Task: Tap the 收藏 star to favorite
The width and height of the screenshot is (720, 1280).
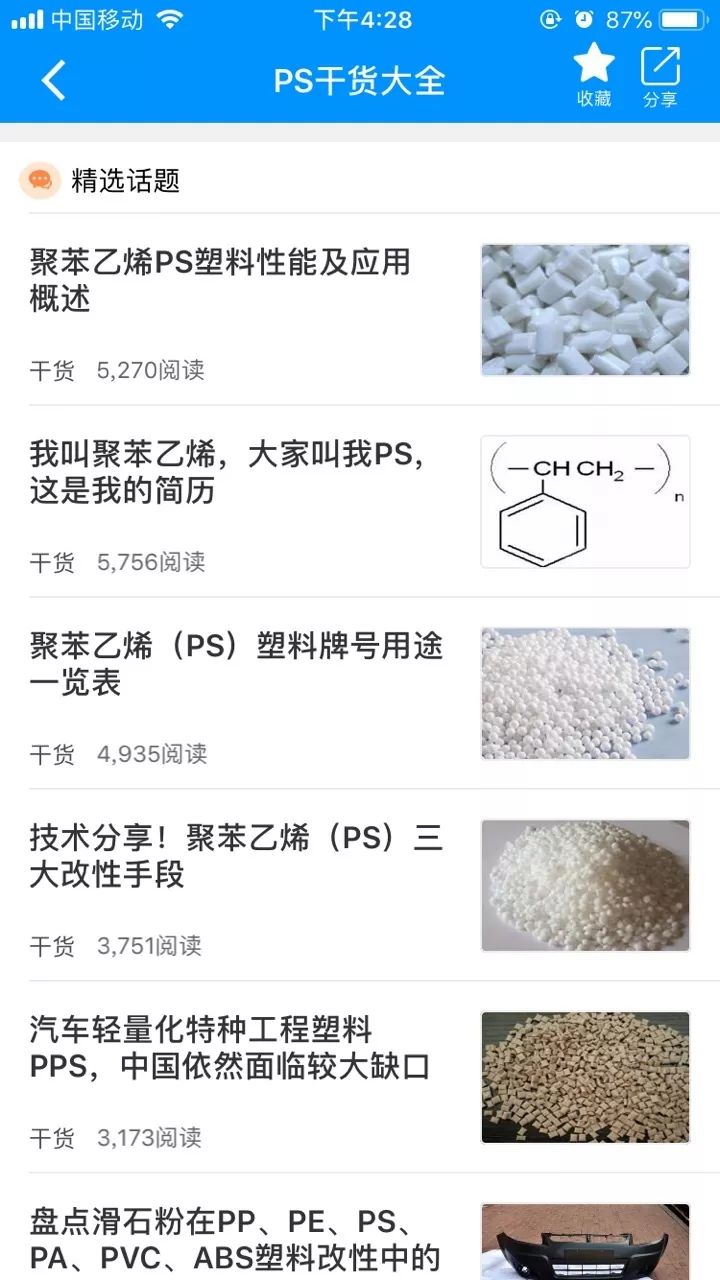Action: click(x=594, y=75)
